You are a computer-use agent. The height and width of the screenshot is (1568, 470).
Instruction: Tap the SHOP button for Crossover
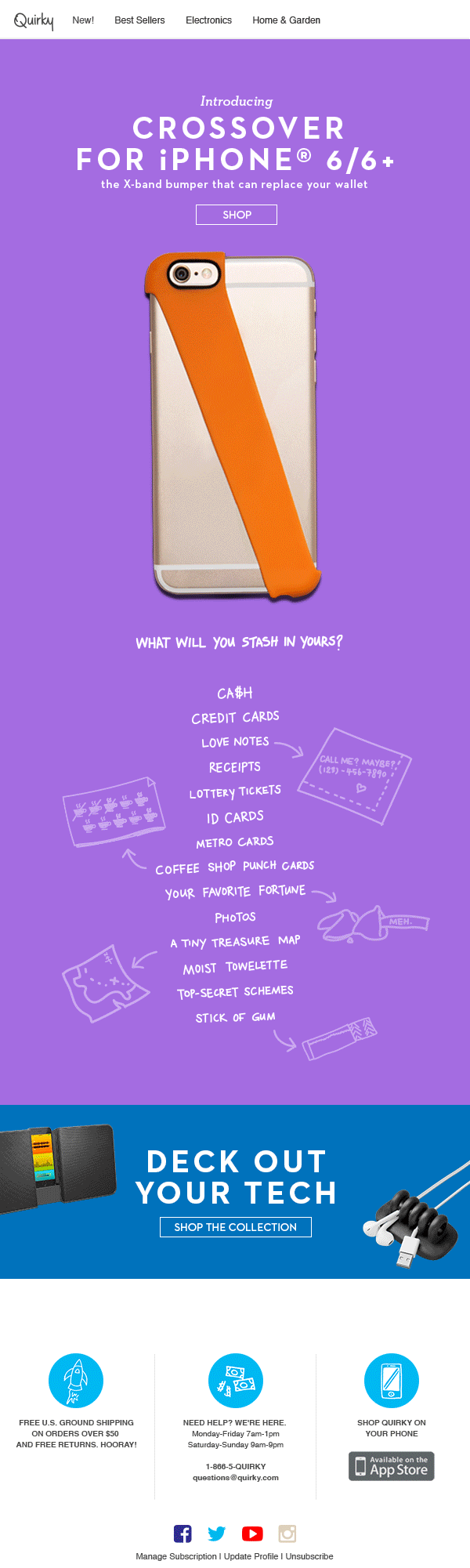click(x=236, y=215)
